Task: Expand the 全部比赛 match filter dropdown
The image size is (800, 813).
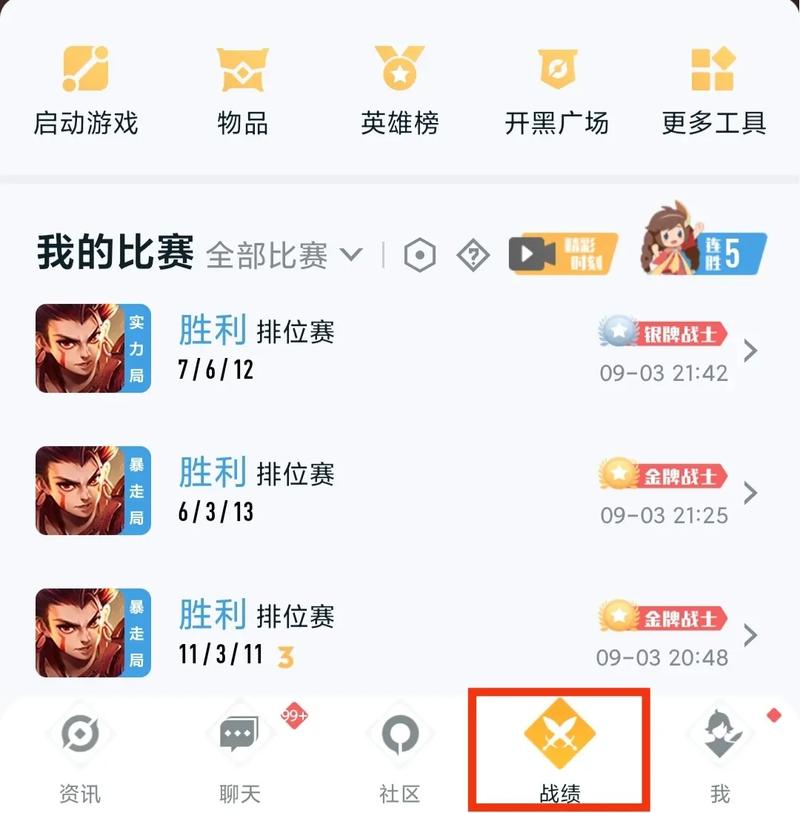Action: pyautogui.click(x=278, y=255)
